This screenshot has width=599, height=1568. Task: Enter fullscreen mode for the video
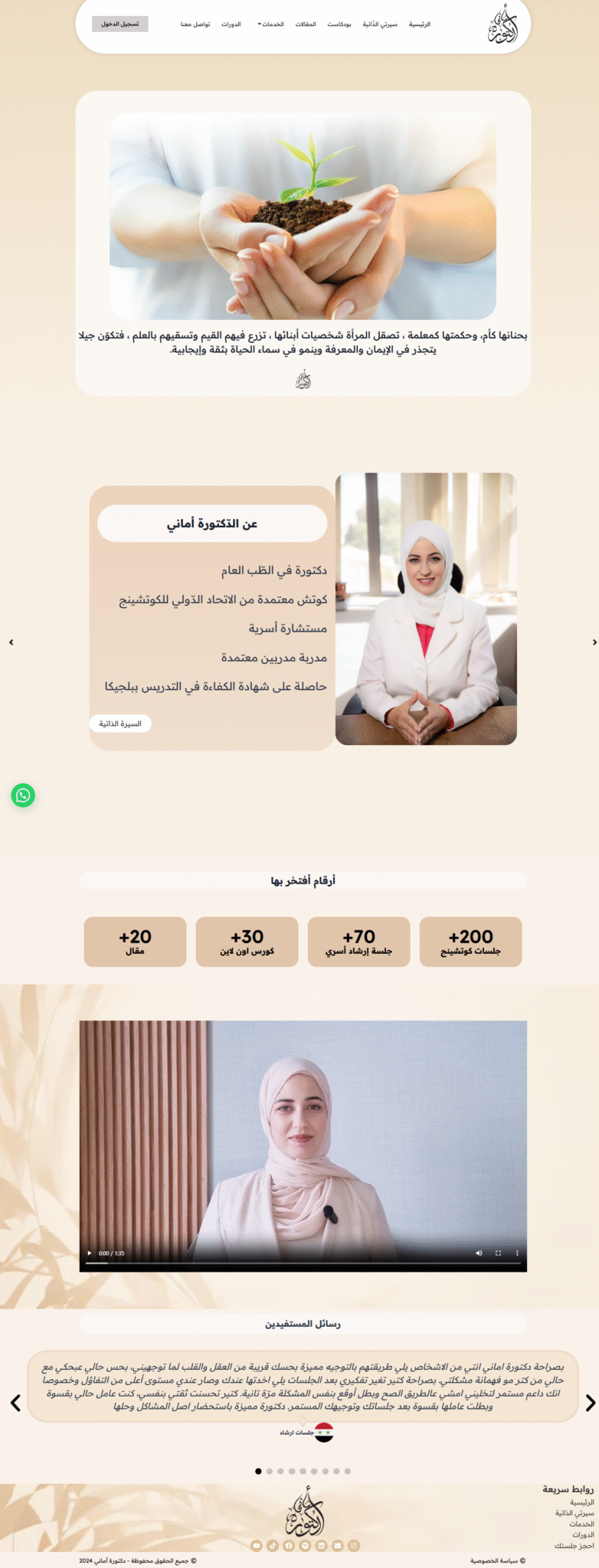click(x=498, y=1253)
